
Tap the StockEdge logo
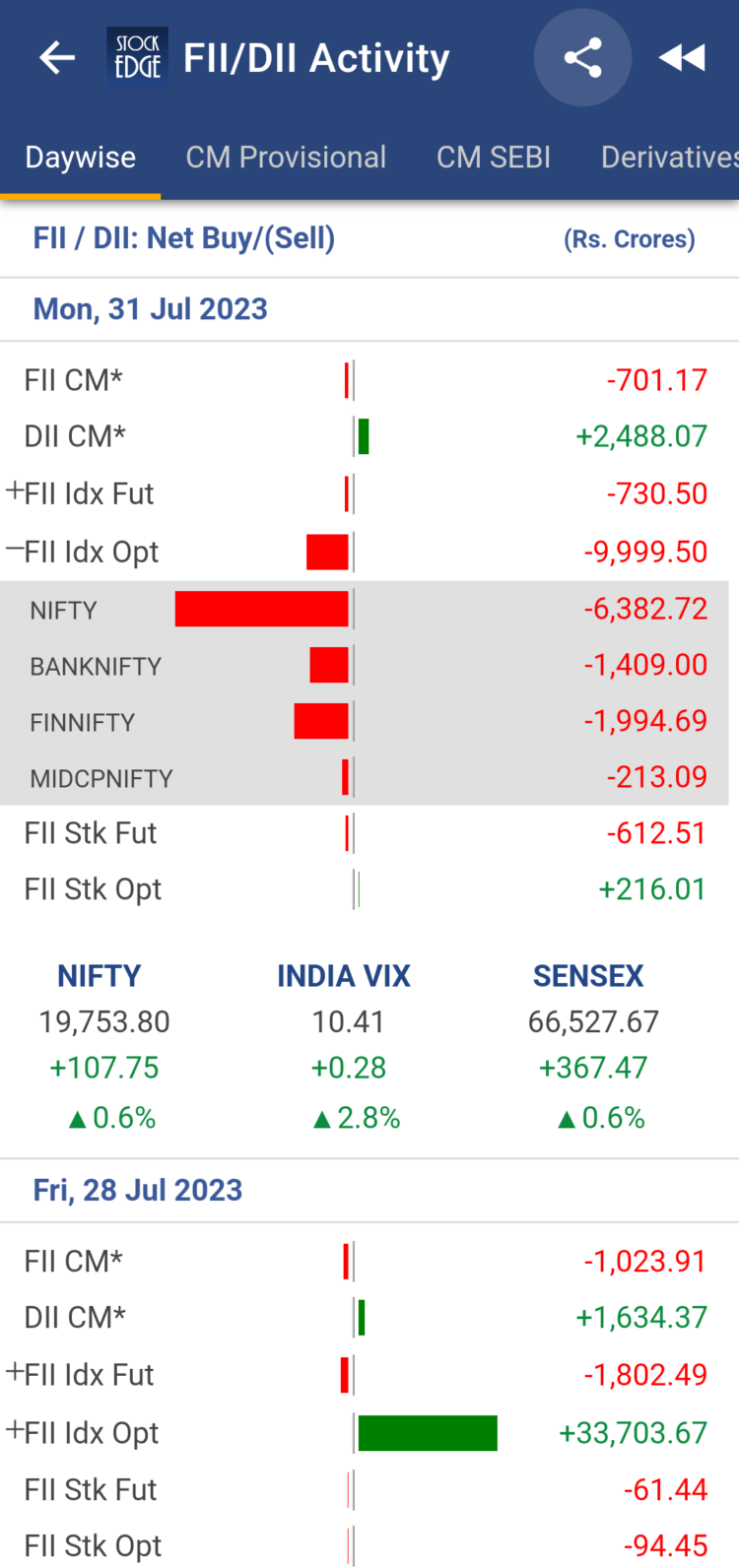coord(137,57)
